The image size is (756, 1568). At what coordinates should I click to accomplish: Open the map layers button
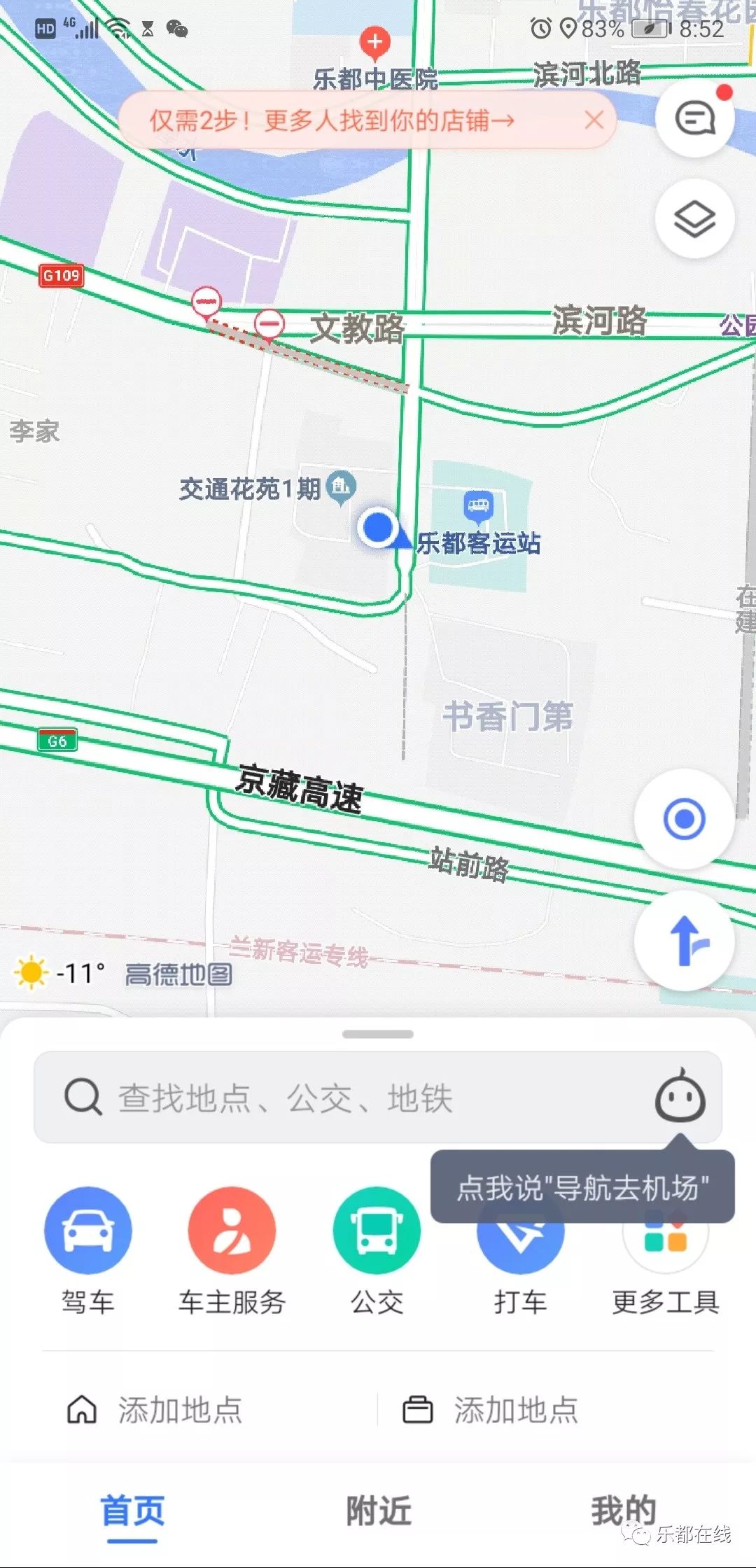[x=694, y=219]
